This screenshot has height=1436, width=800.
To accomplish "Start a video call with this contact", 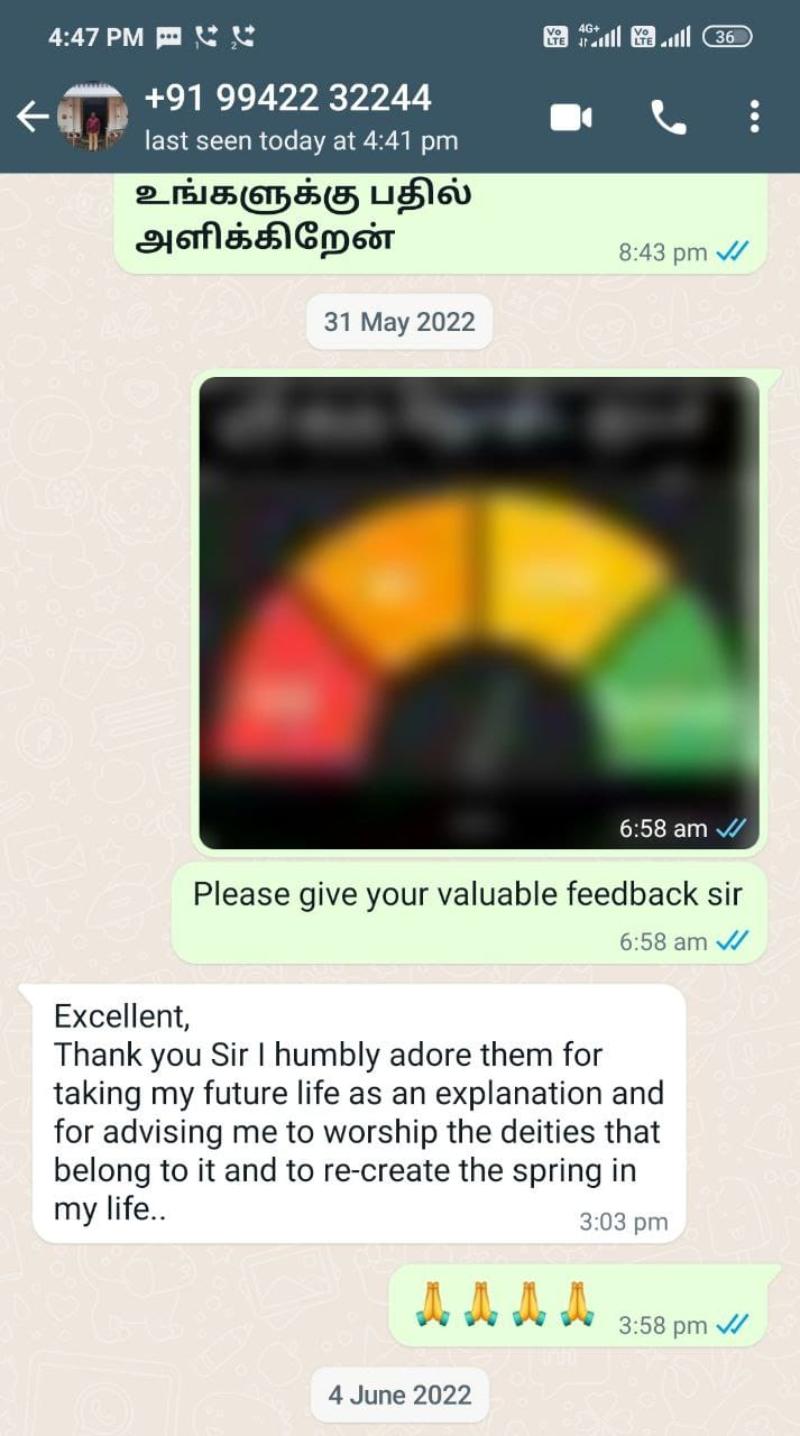I will tap(571, 117).
